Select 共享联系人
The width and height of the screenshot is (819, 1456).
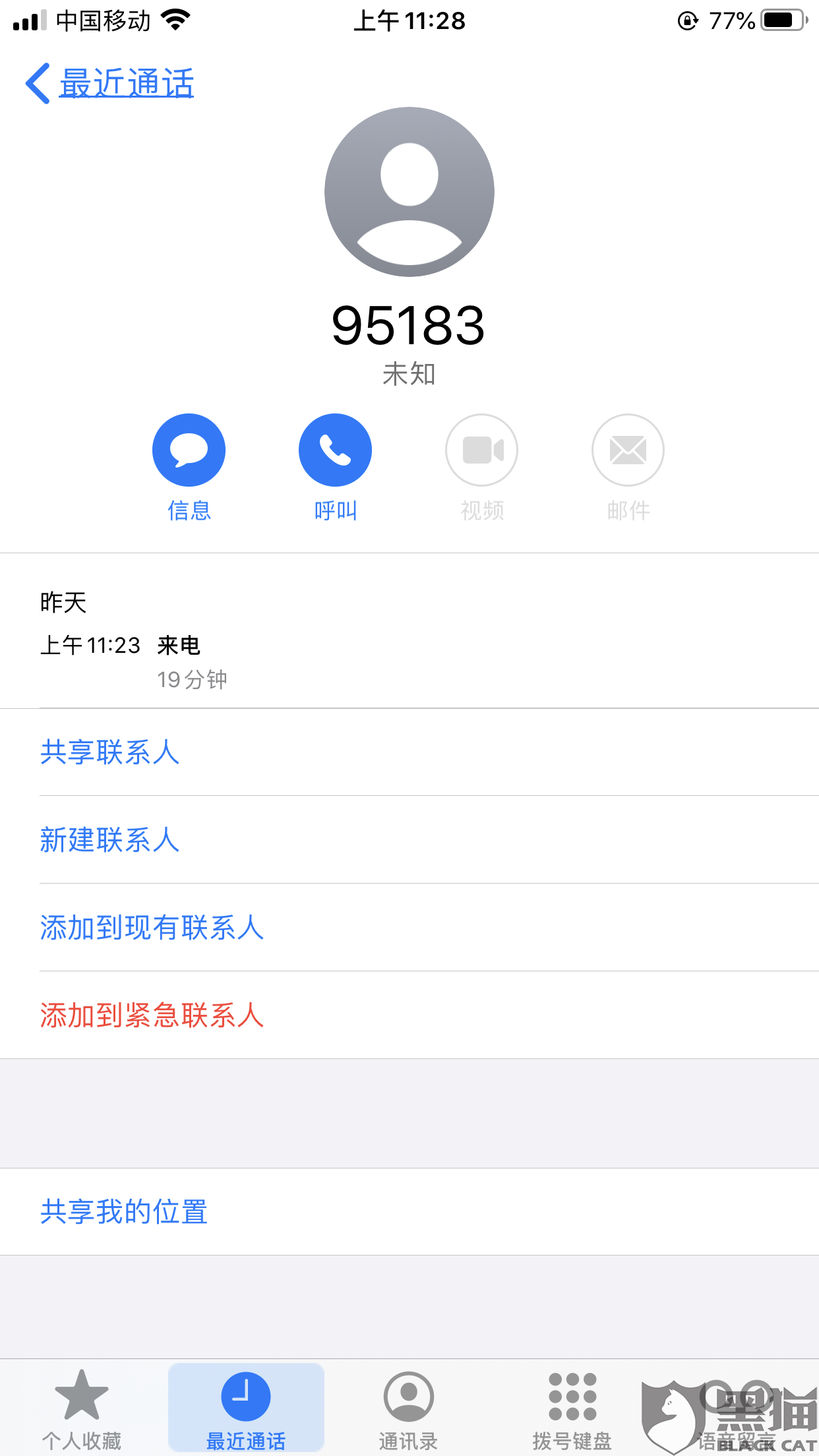tap(110, 752)
